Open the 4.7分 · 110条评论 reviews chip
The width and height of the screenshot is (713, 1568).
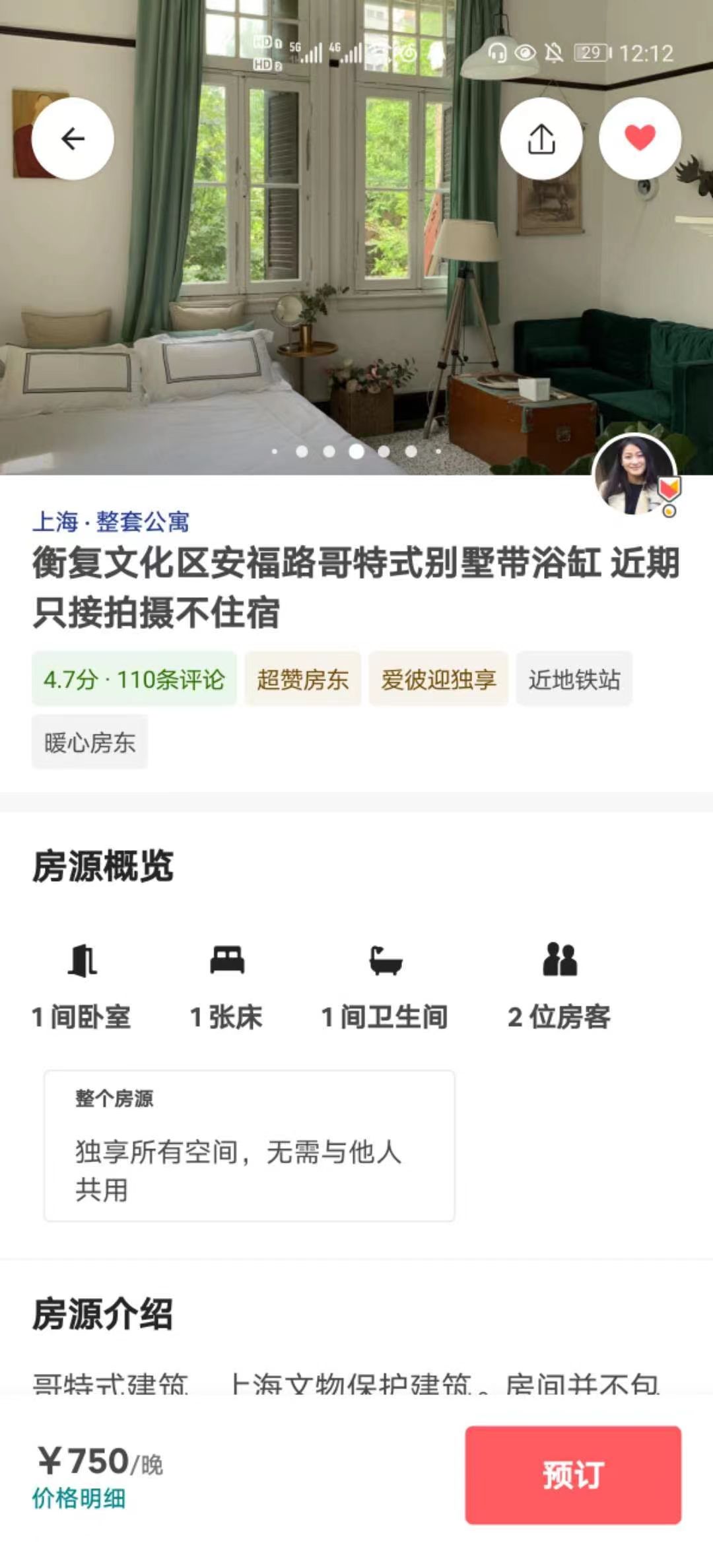click(x=134, y=679)
